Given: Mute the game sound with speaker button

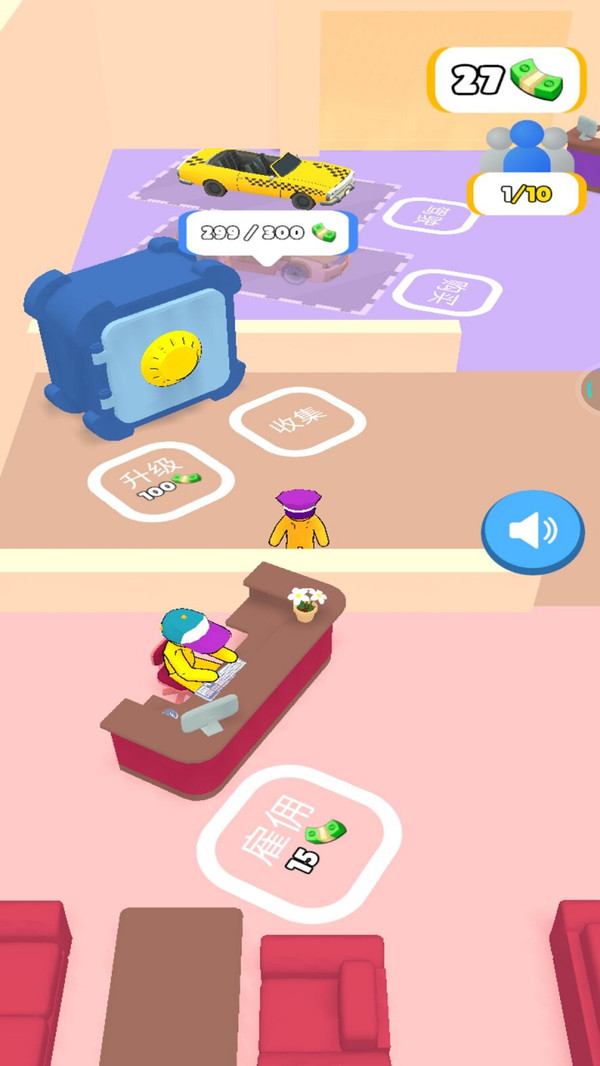Looking at the screenshot, I should coord(532,531).
